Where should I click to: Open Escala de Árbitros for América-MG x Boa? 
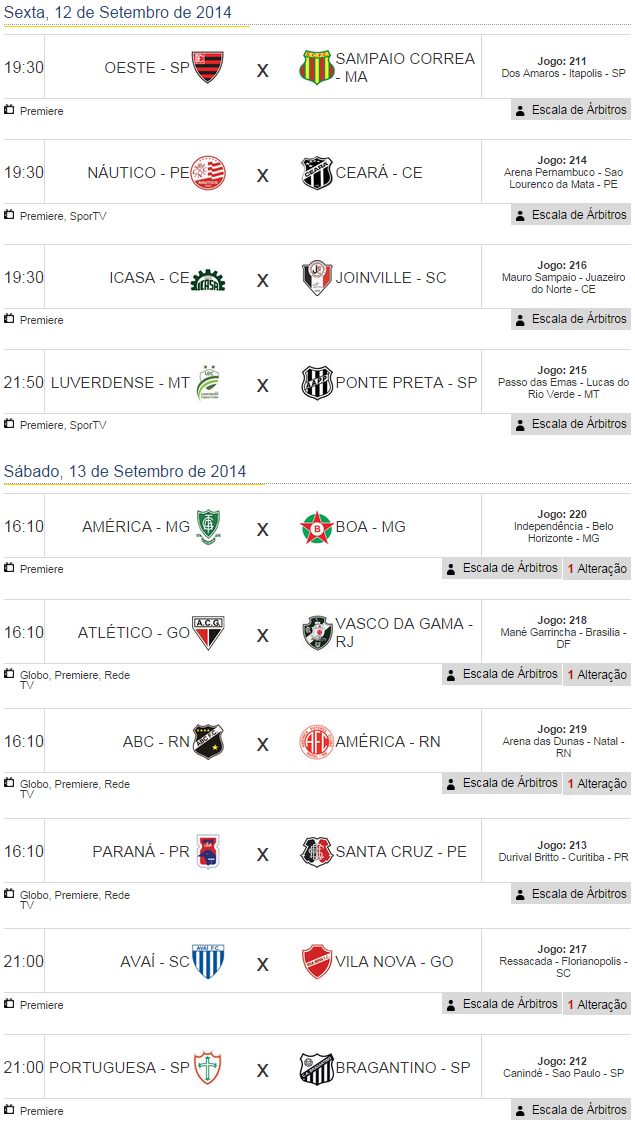click(x=502, y=568)
